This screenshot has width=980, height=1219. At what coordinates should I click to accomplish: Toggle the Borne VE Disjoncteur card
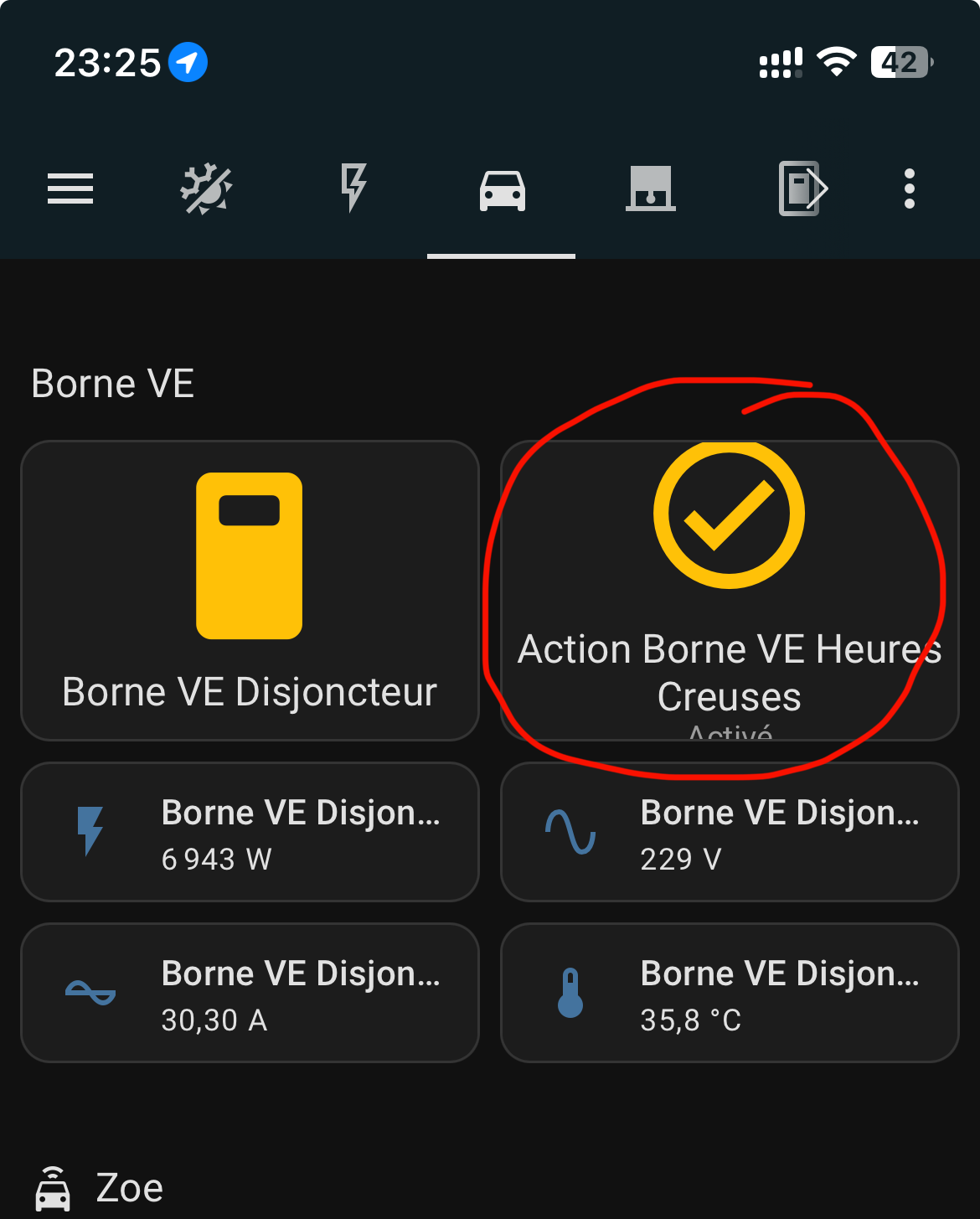[x=250, y=590]
